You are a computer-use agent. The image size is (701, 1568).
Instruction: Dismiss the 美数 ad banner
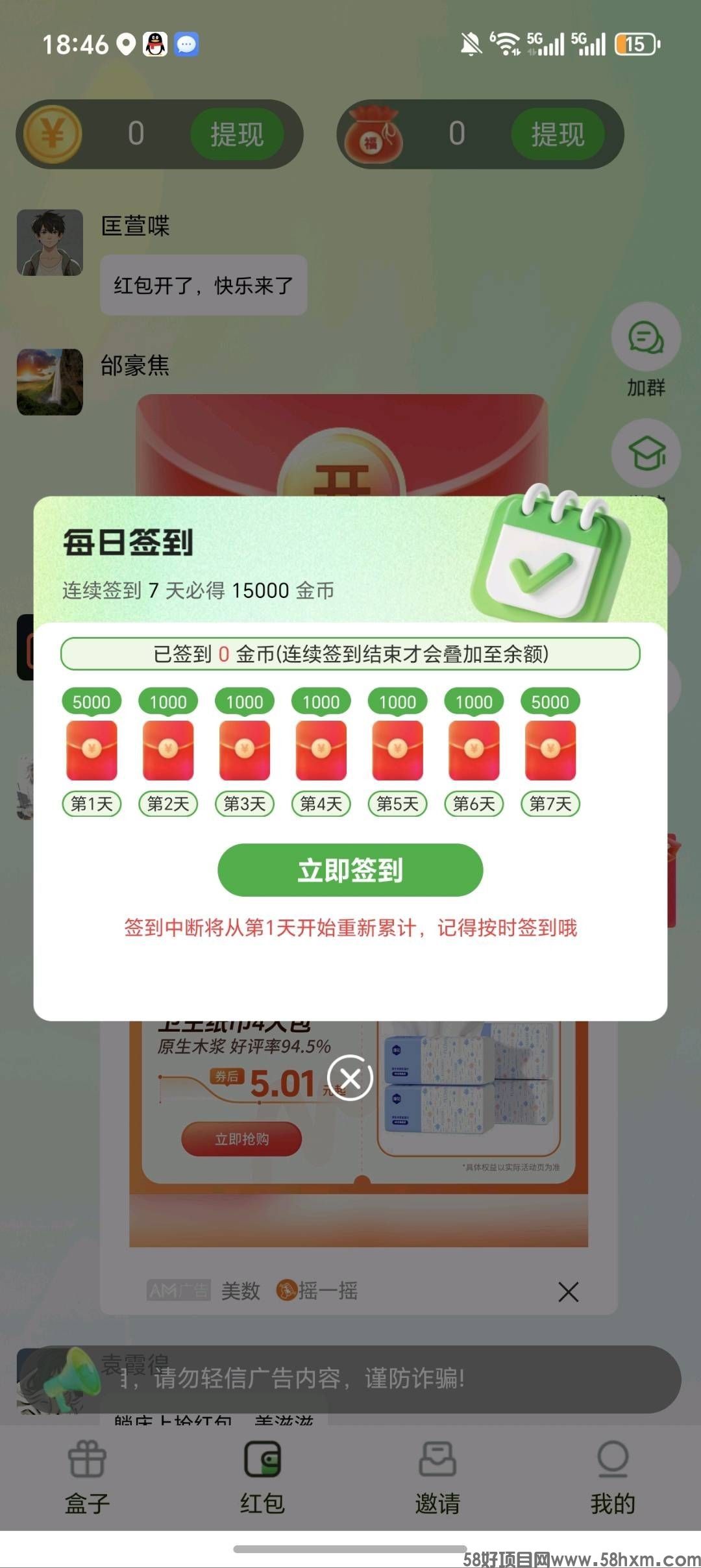(x=568, y=1291)
